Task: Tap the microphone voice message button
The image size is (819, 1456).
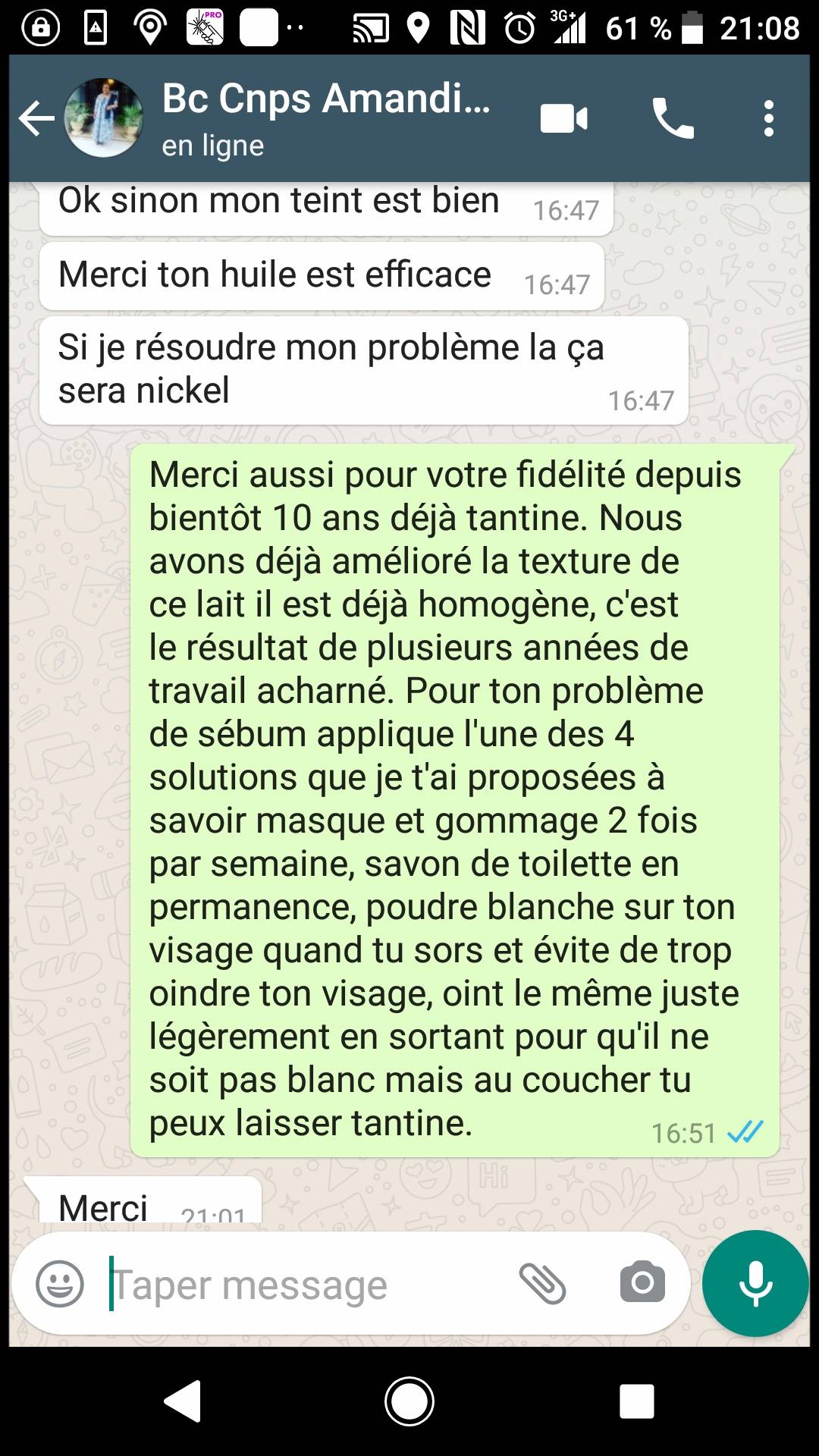Action: coord(755,1283)
